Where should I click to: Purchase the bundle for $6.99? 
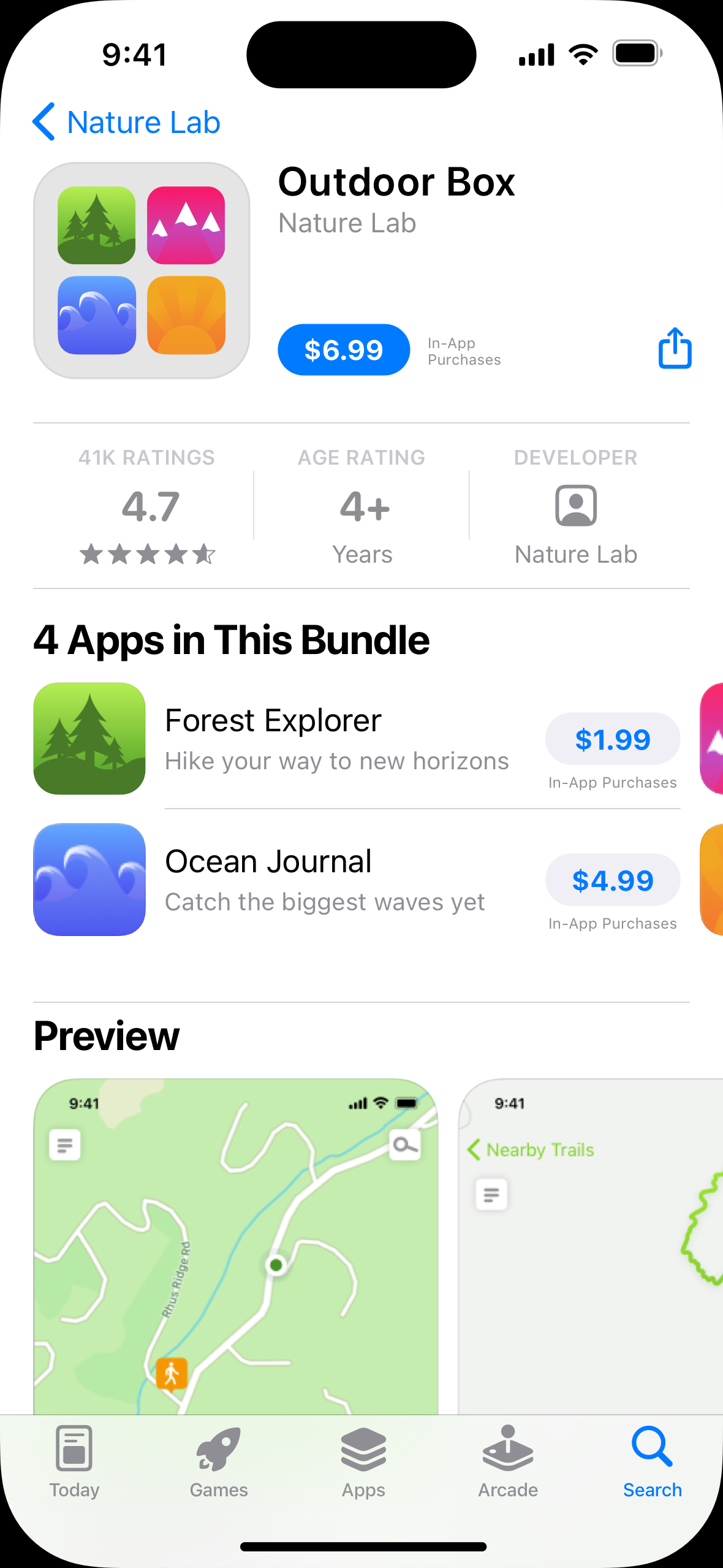[x=343, y=349]
